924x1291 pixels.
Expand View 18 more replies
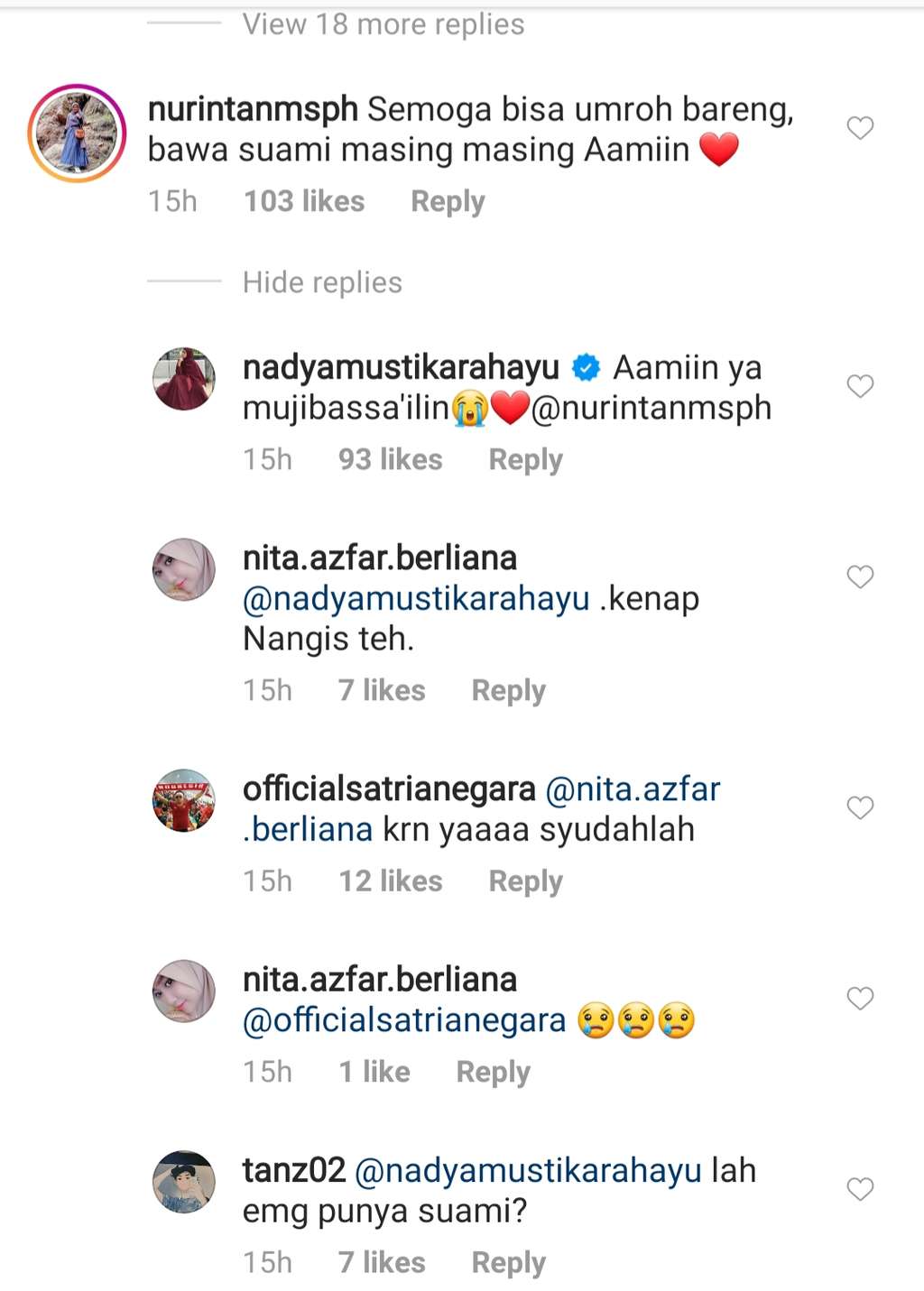point(383,24)
